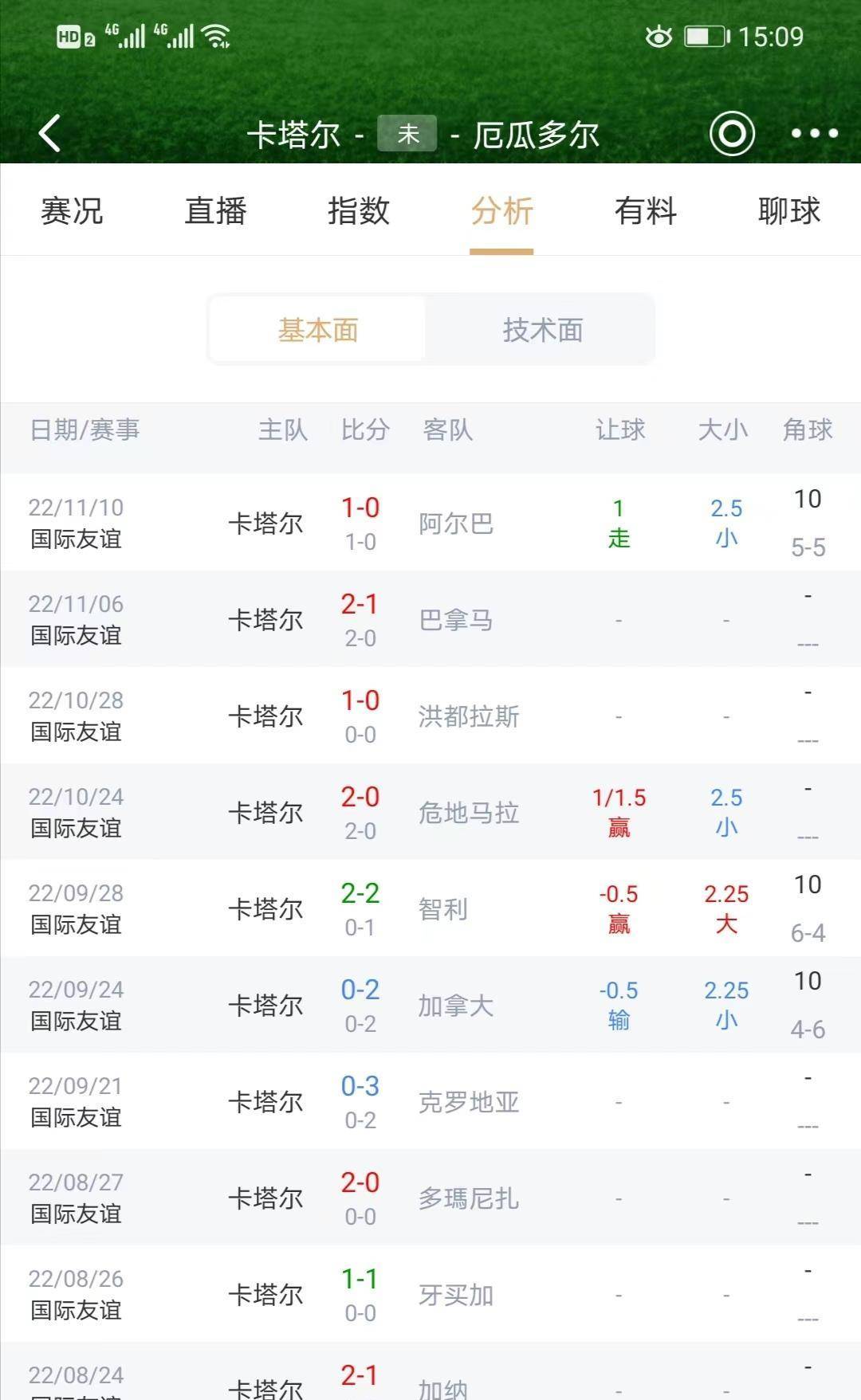Switch to the 指数 tab
Viewport: 861px width, 1400px height.
tap(359, 210)
